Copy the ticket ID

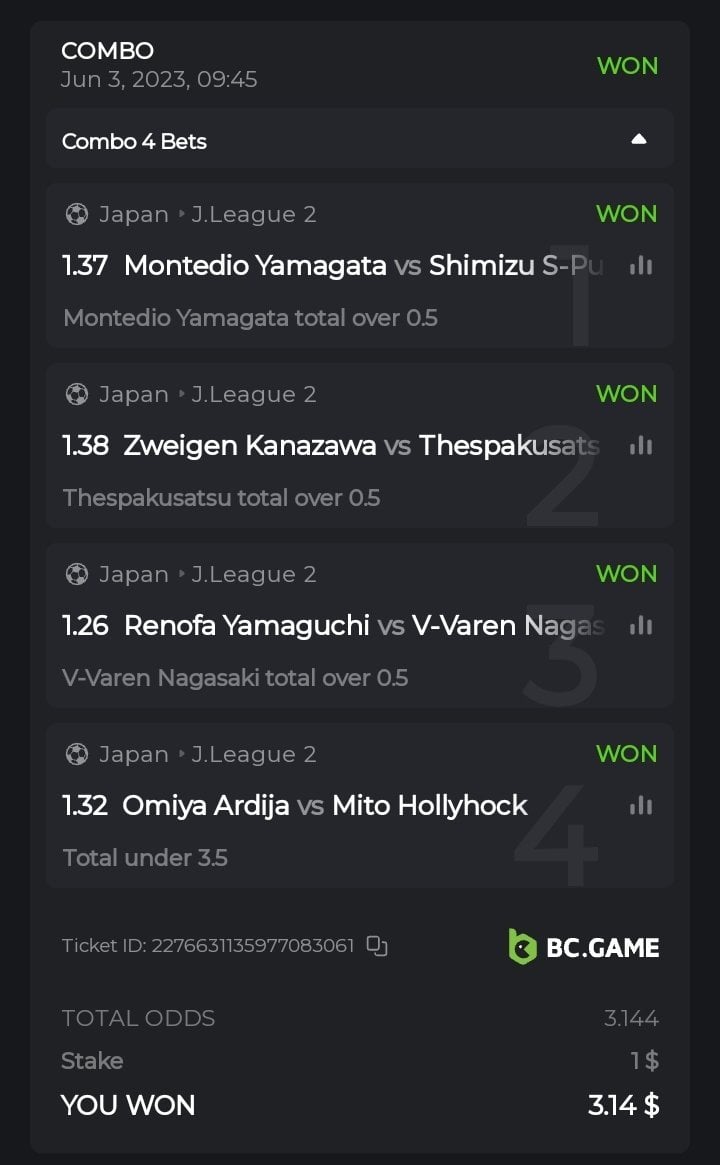pyautogui.click(x=377, y=946)
